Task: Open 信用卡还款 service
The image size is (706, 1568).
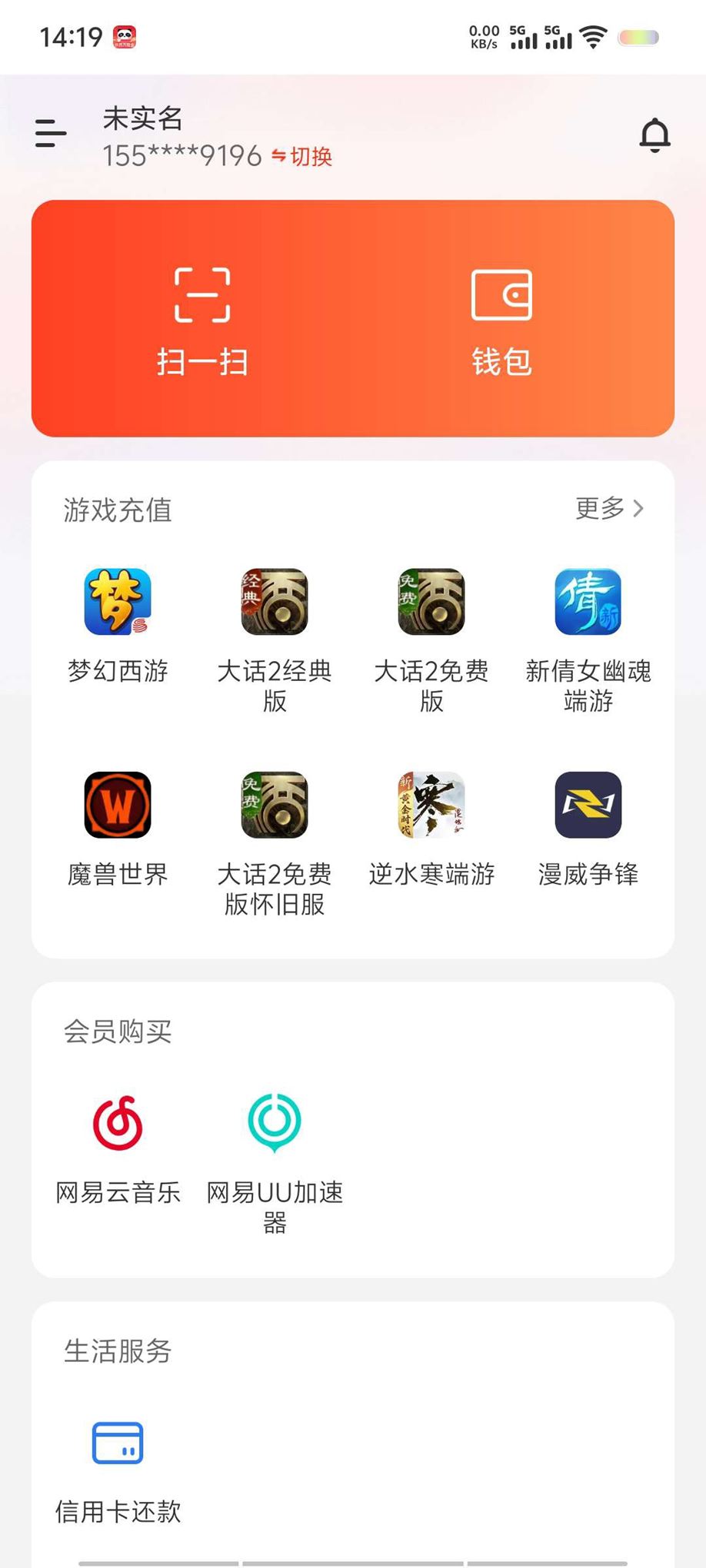Action: click(118, 1443)
